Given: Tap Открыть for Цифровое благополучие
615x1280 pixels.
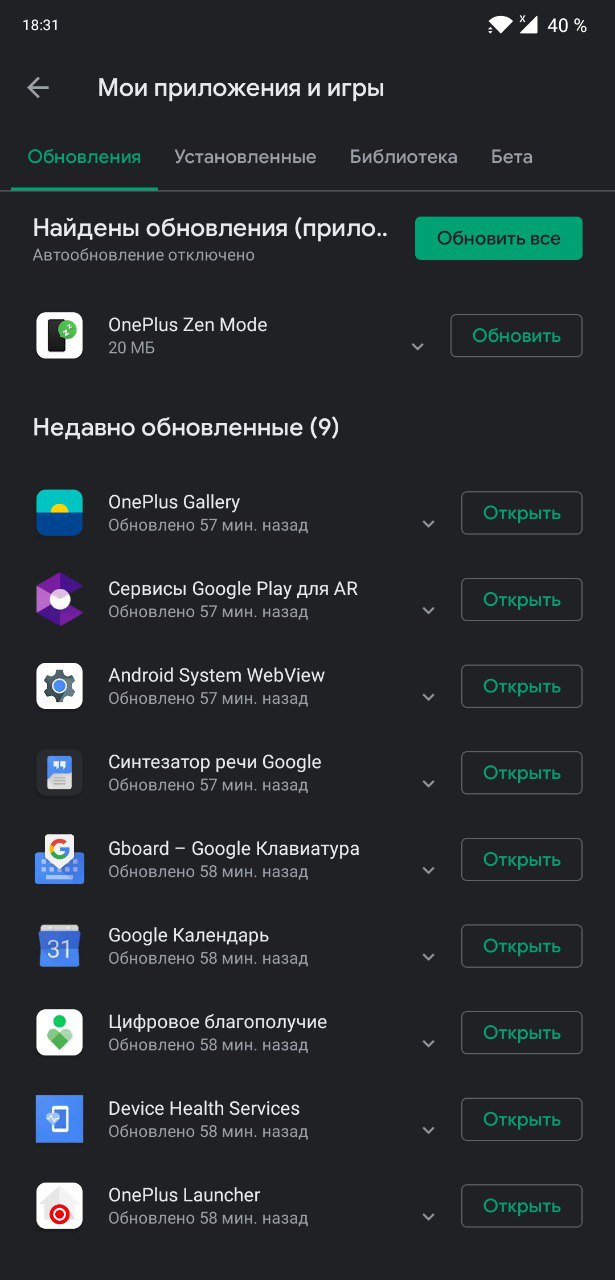Looking at the screenshot, I should (521, 1033).
